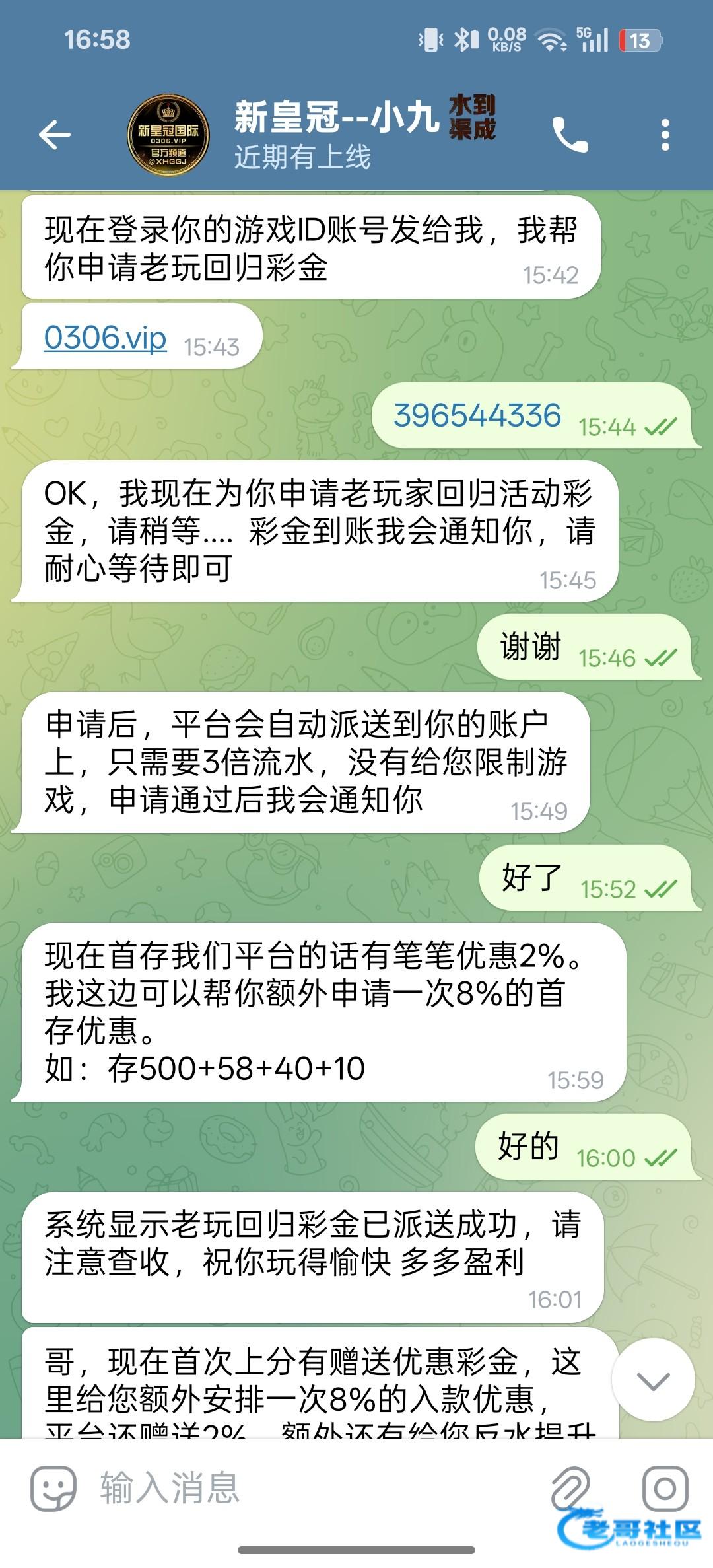Tap the 396544336 number in the message

point(477,416)
